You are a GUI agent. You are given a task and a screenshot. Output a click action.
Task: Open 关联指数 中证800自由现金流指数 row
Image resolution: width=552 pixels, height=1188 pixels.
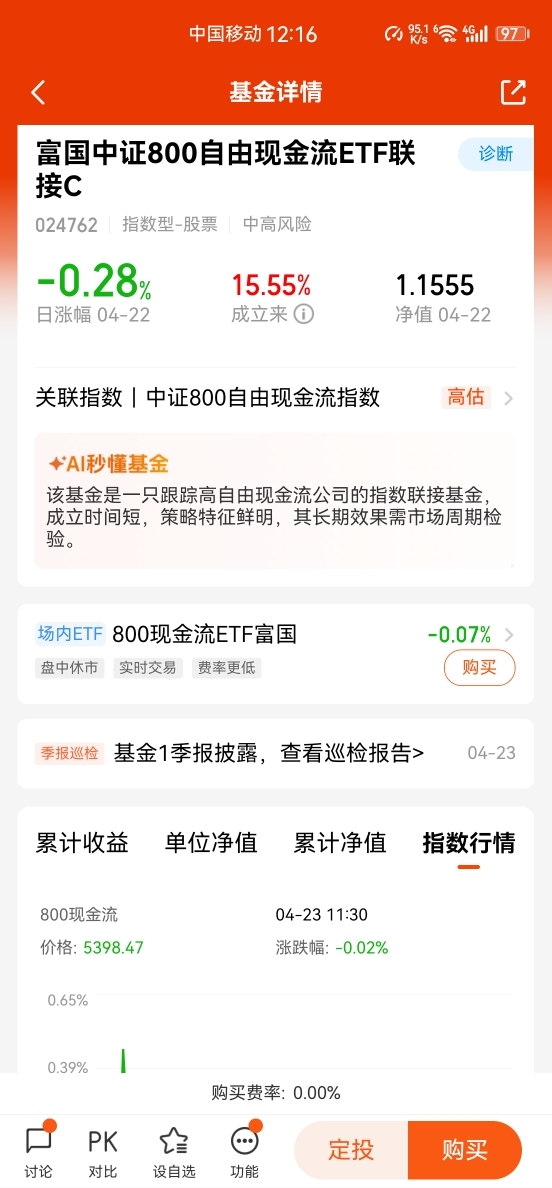pos(276,398)
